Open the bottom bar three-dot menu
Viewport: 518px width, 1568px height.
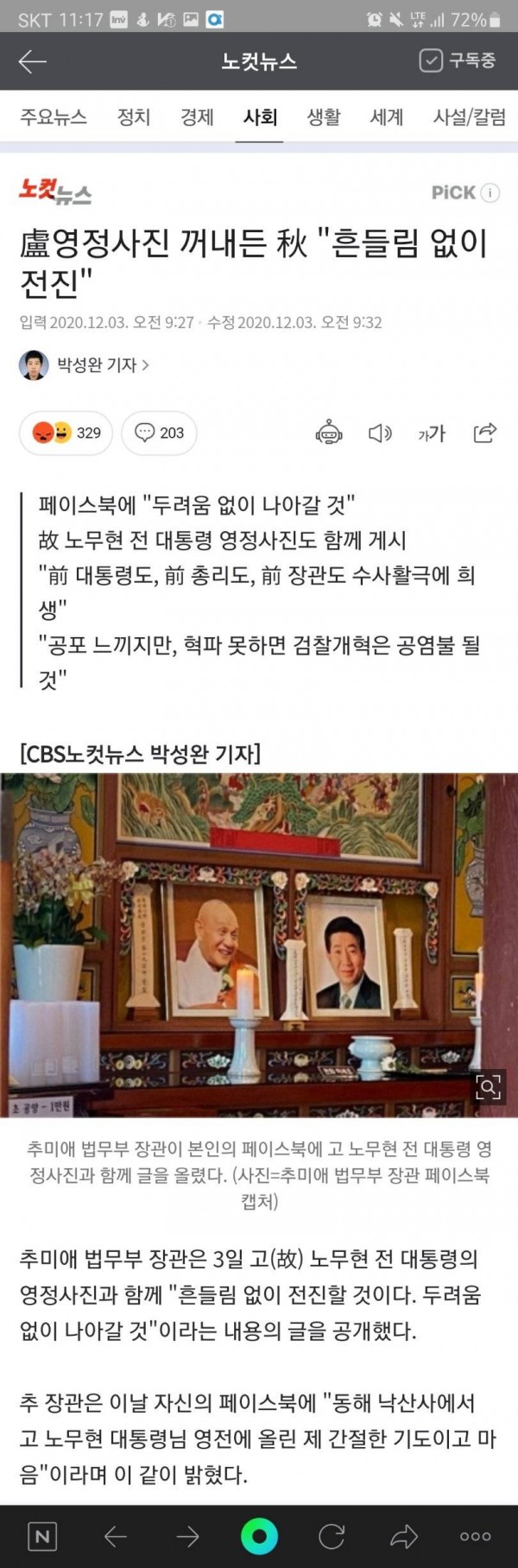(x=475, y=1536)
